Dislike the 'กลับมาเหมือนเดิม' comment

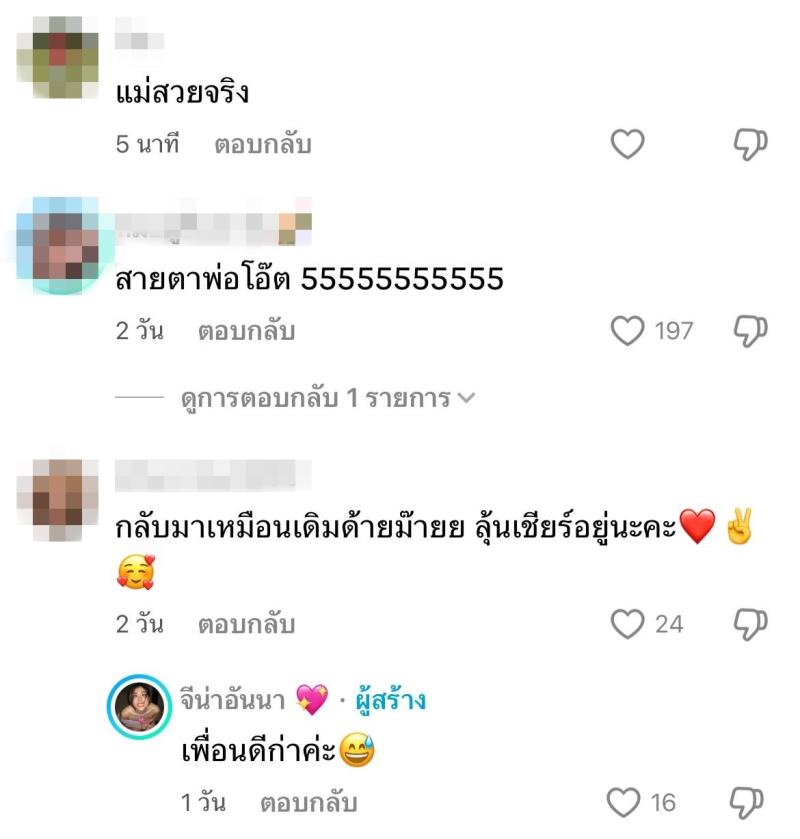pyautogui.click(x=750, y=625)
